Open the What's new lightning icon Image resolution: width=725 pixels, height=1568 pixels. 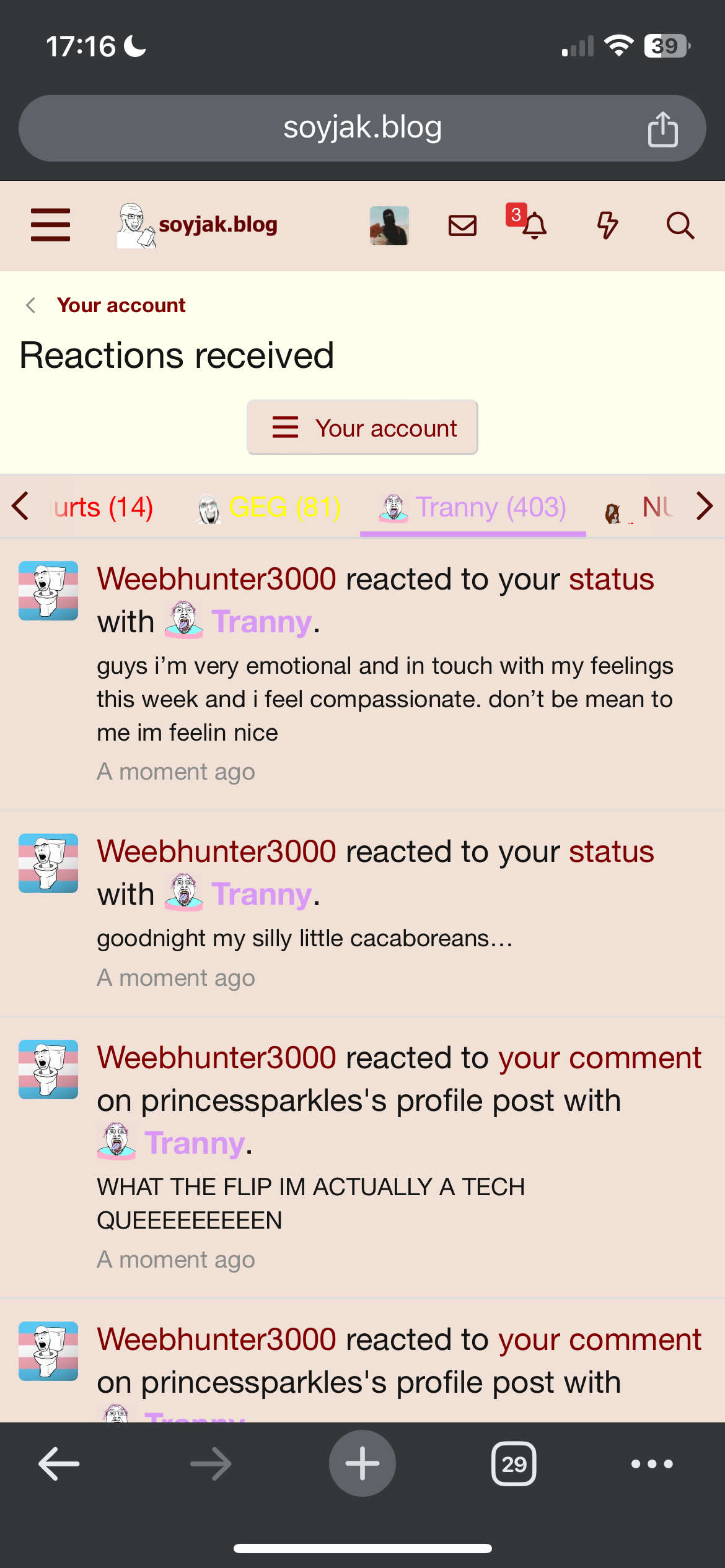[607, 225]
